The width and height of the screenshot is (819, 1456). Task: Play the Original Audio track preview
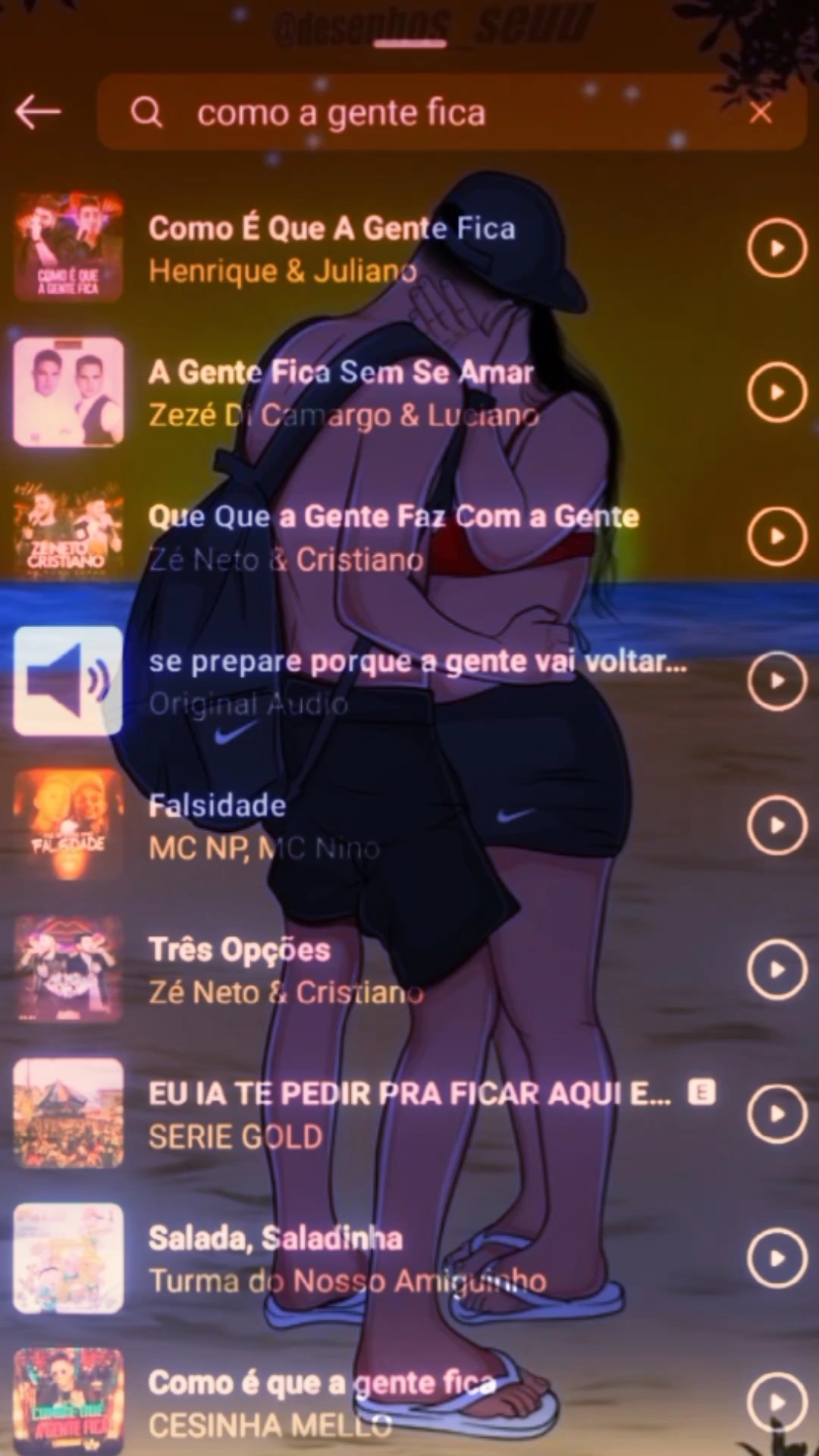(x=777, y=681)
